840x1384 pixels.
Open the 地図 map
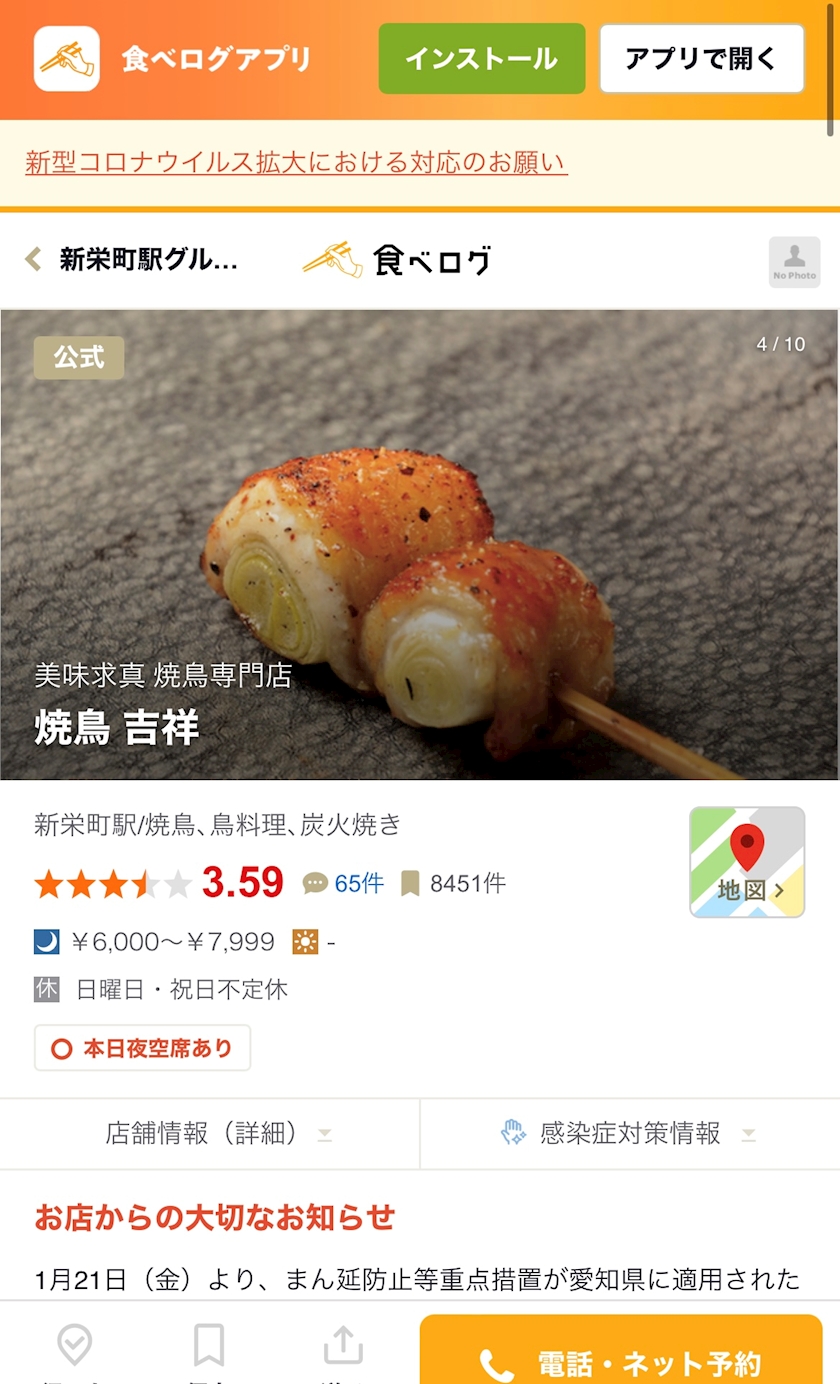pos(747,862)
